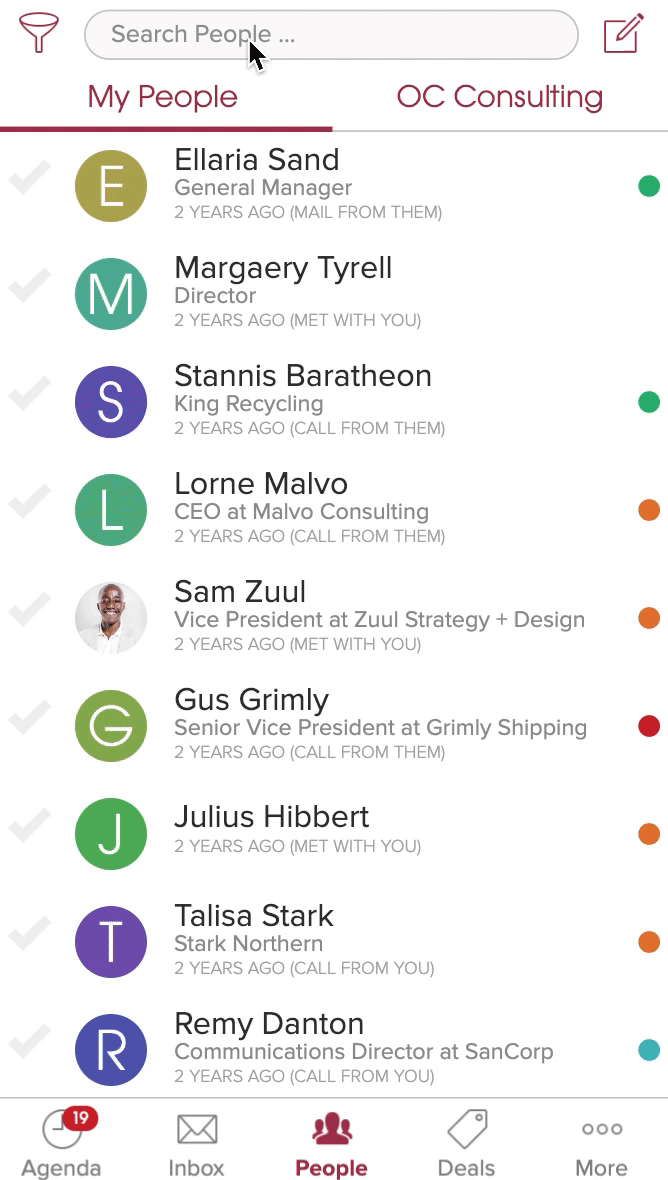View Remy Danton's details
This screenshot has width=668, height=1180.
click(x=269, y=1024)
